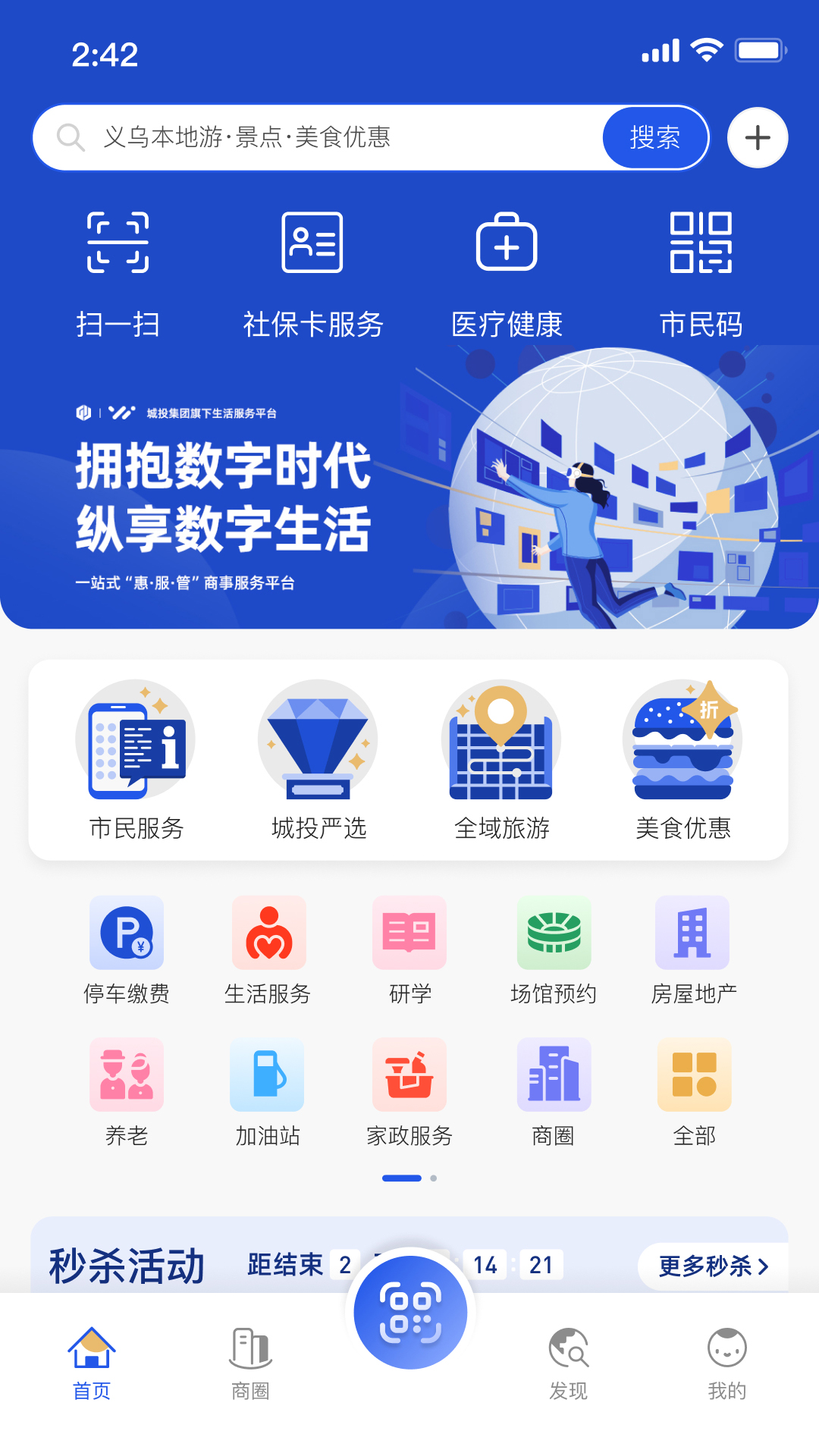Tap the 搜索 button
Viewport: 819px width, 1456px height.
coord(654,137)
